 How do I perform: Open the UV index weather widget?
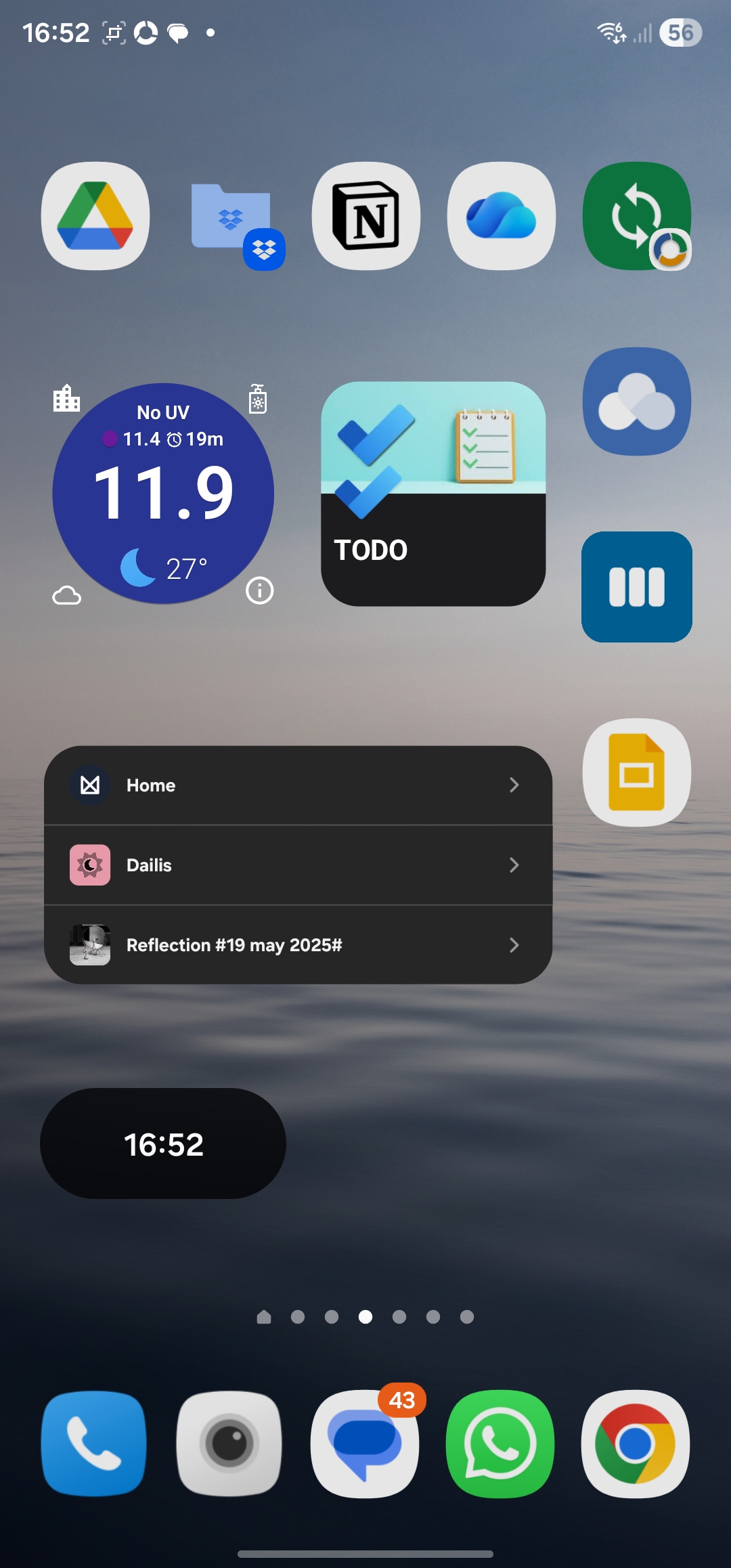click(x=163, y=494)
